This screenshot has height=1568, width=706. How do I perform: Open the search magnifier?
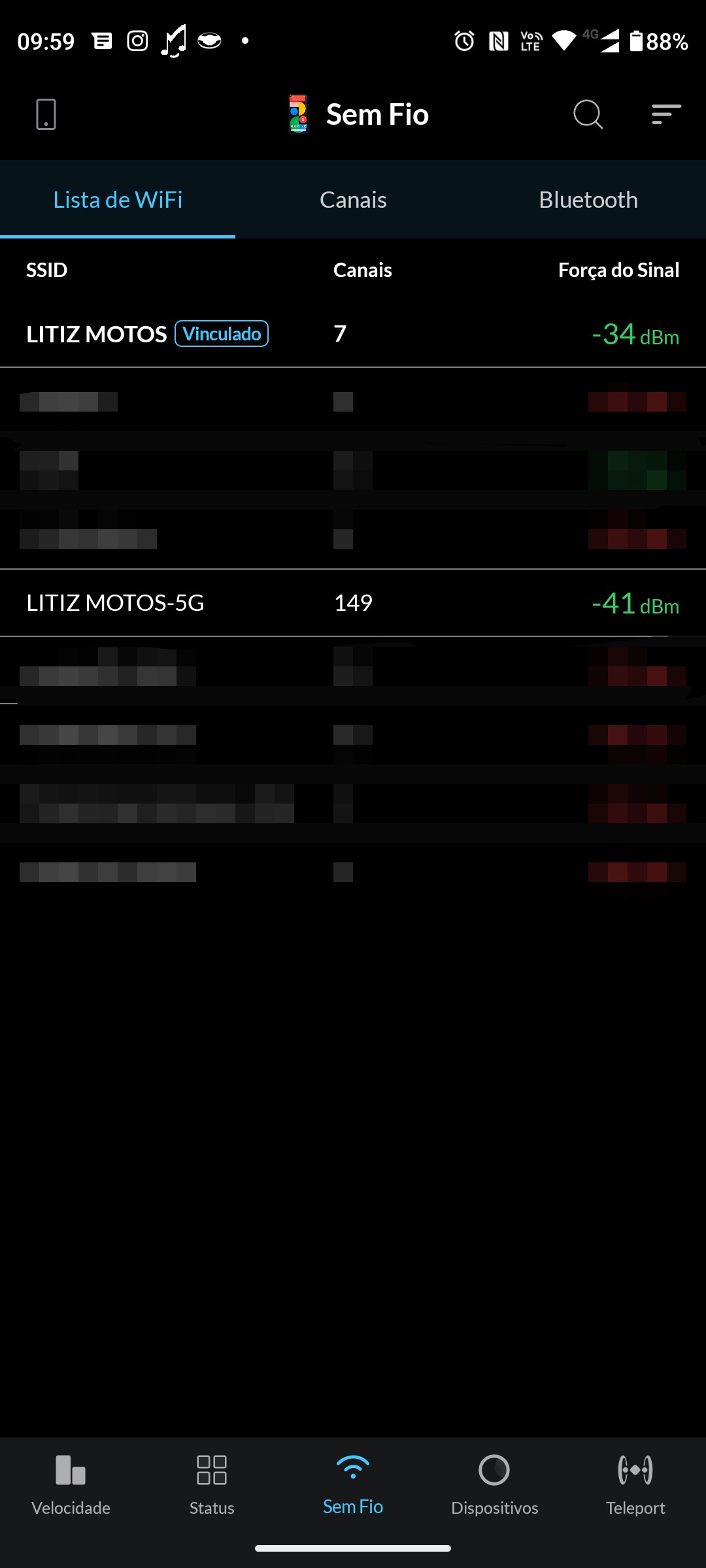coord(588,114)
